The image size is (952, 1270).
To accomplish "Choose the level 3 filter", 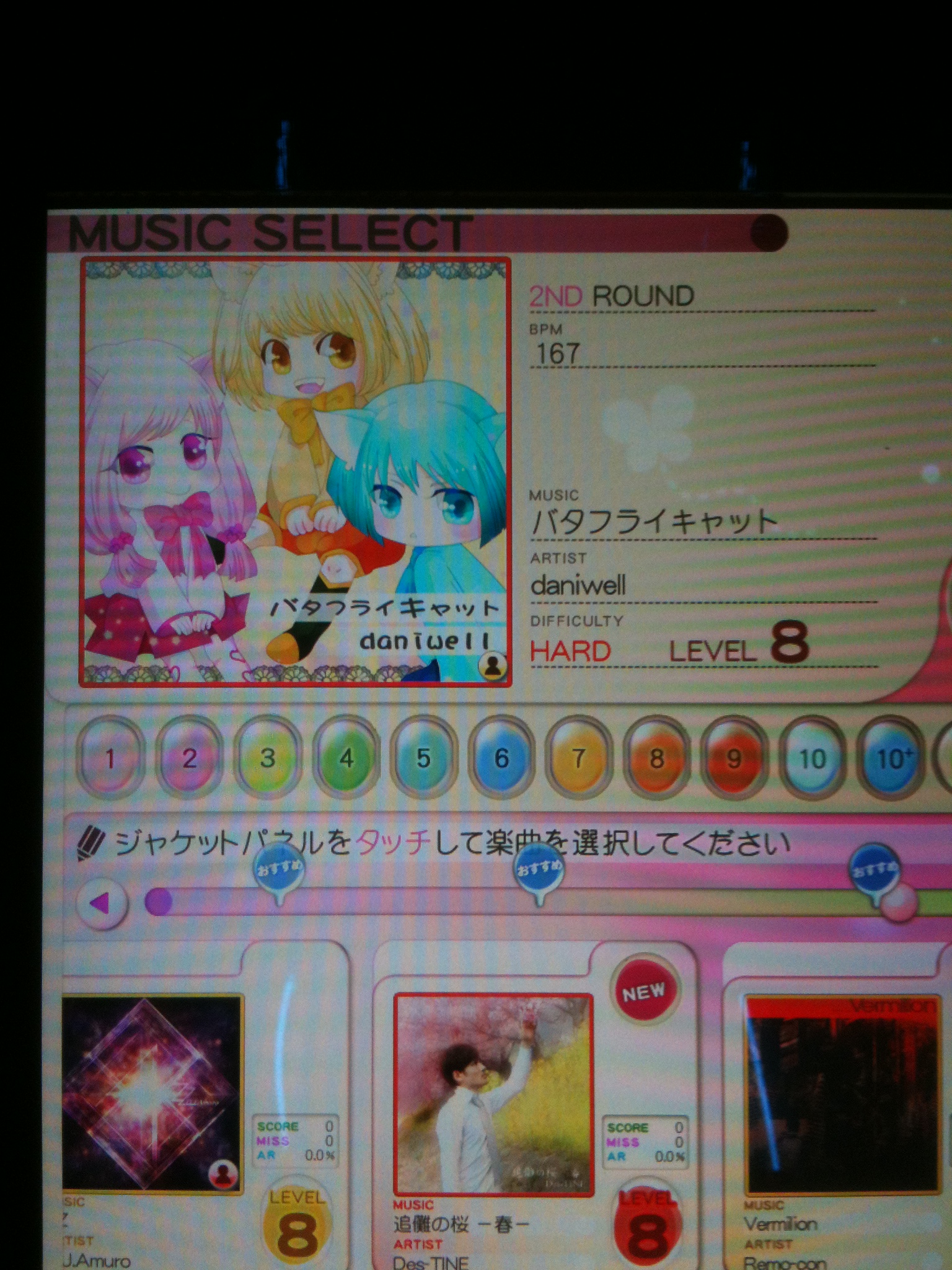I will [x=267, y=758].
